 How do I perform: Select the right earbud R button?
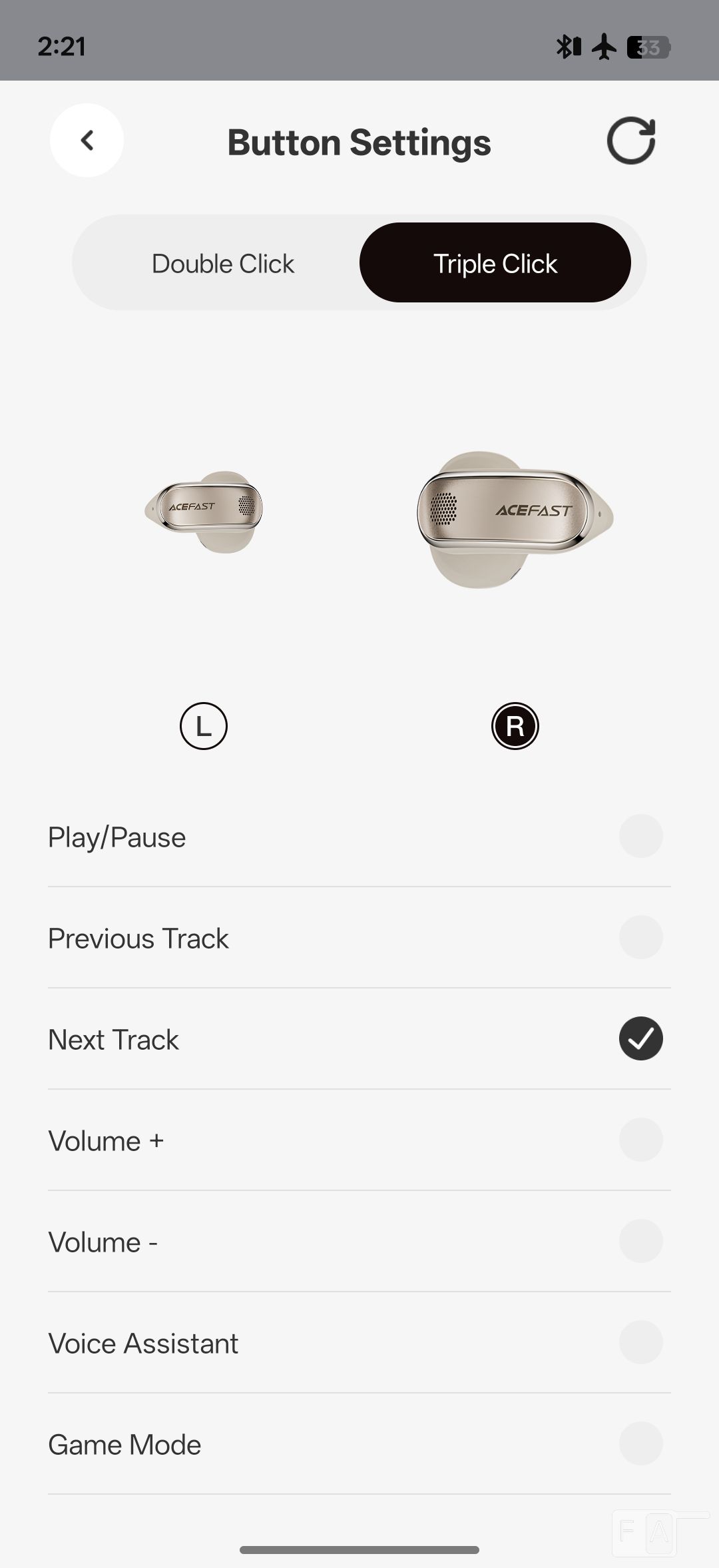pyautogui.click(x=515, y=725)
